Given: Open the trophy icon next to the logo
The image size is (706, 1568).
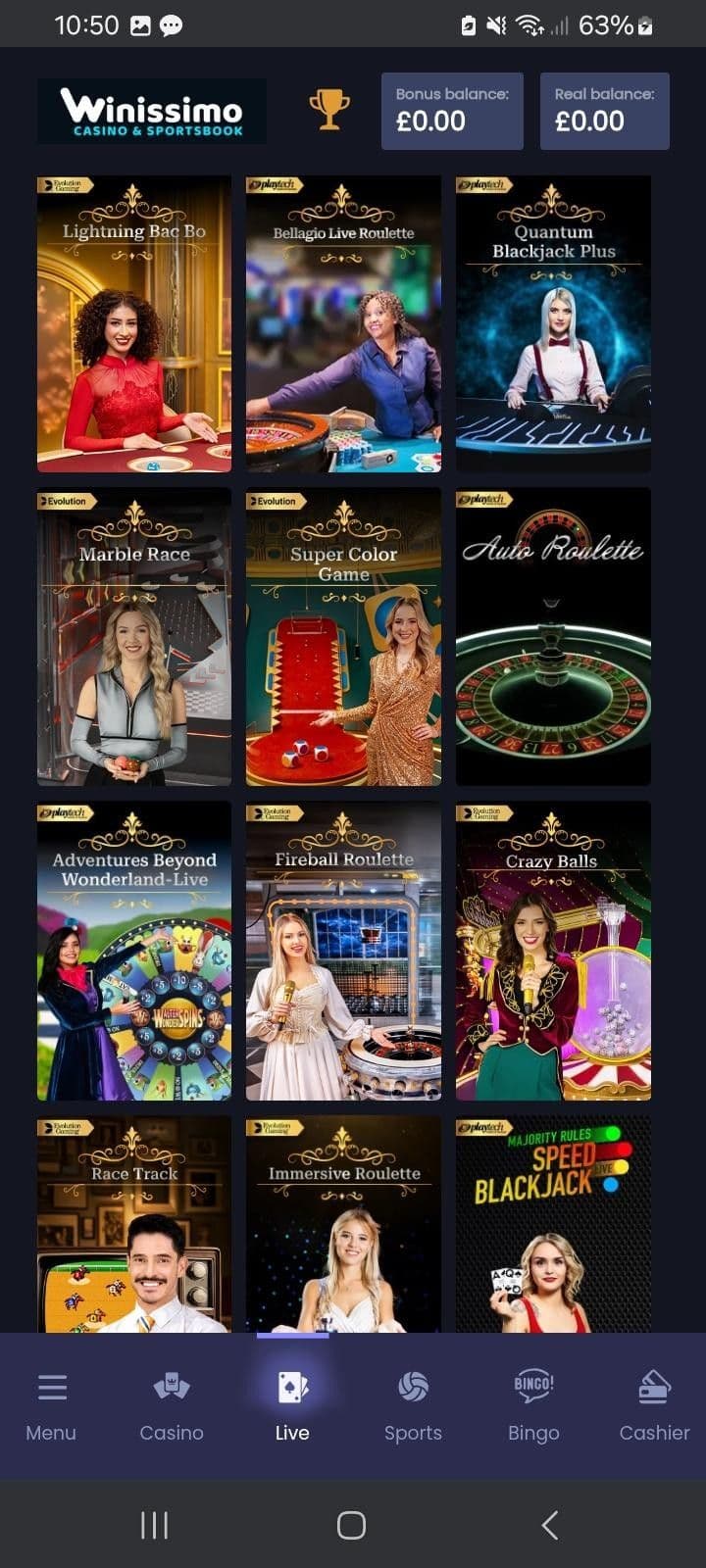Looking at the screenshot, I should click(330, 111).
